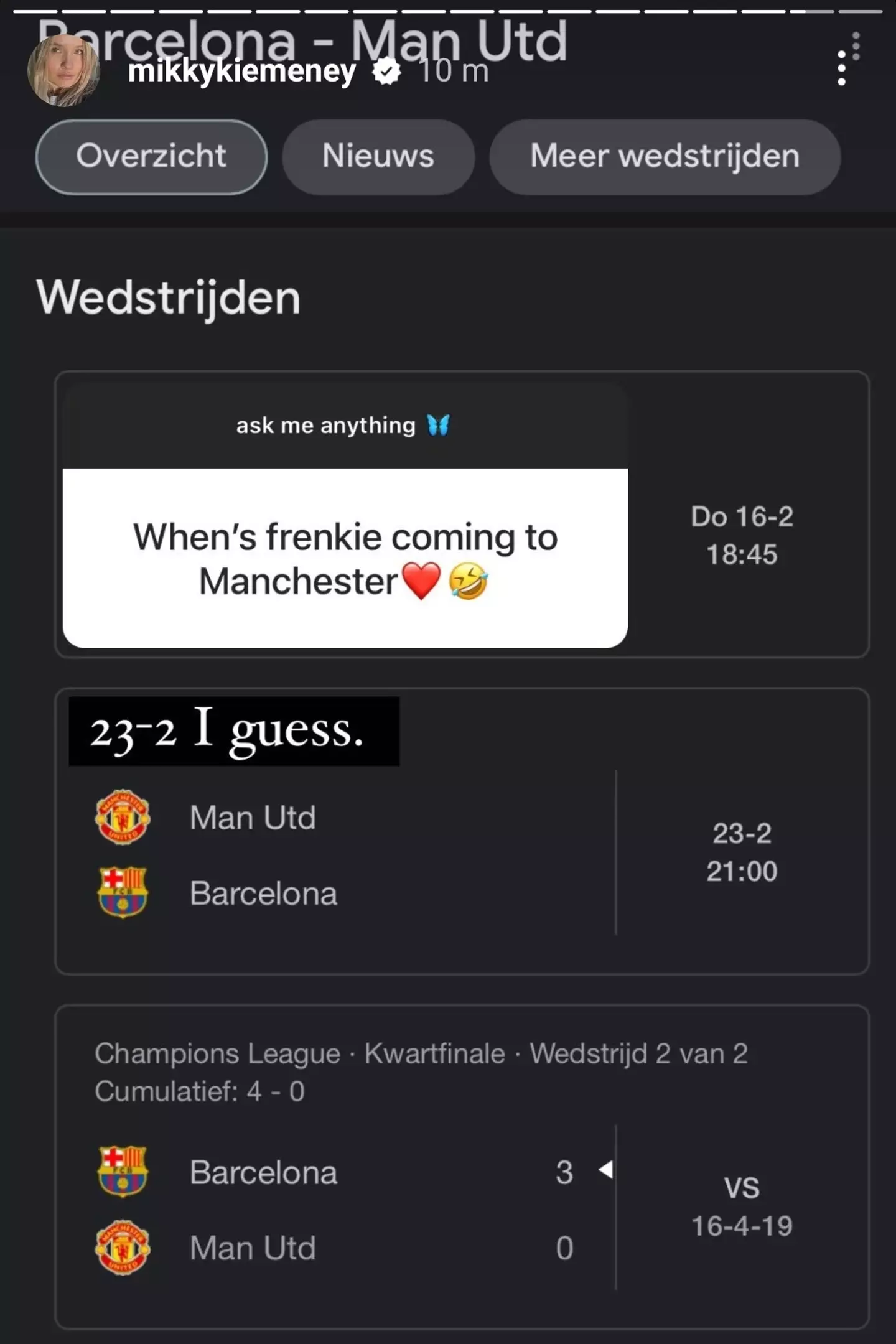Click the story progress bar at the top
This screenshot has height=1344, width=896.
[x=448, y=9]
